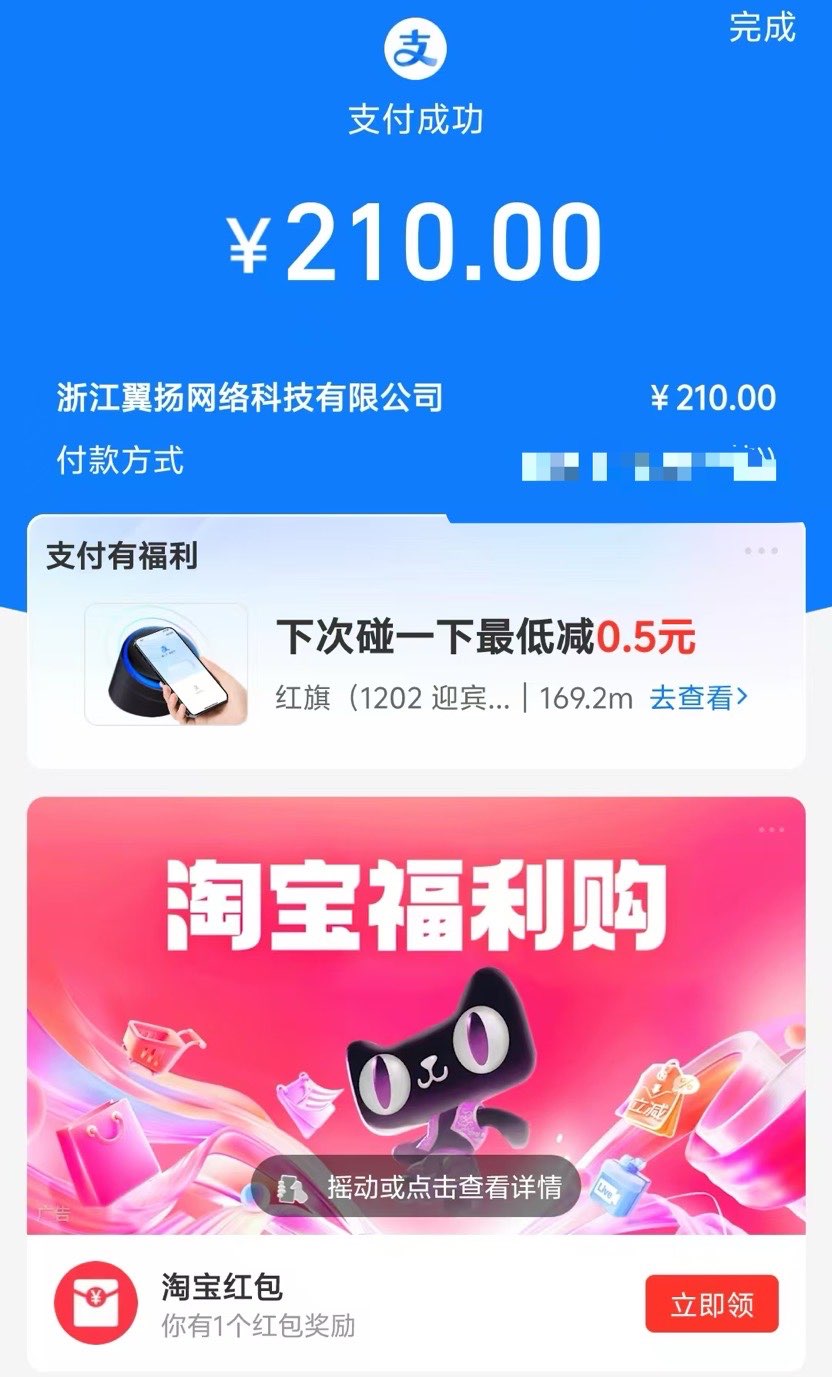
Task: Open the three-dot menu on 支付有福利 card
Action: click(x=761, y=551)
